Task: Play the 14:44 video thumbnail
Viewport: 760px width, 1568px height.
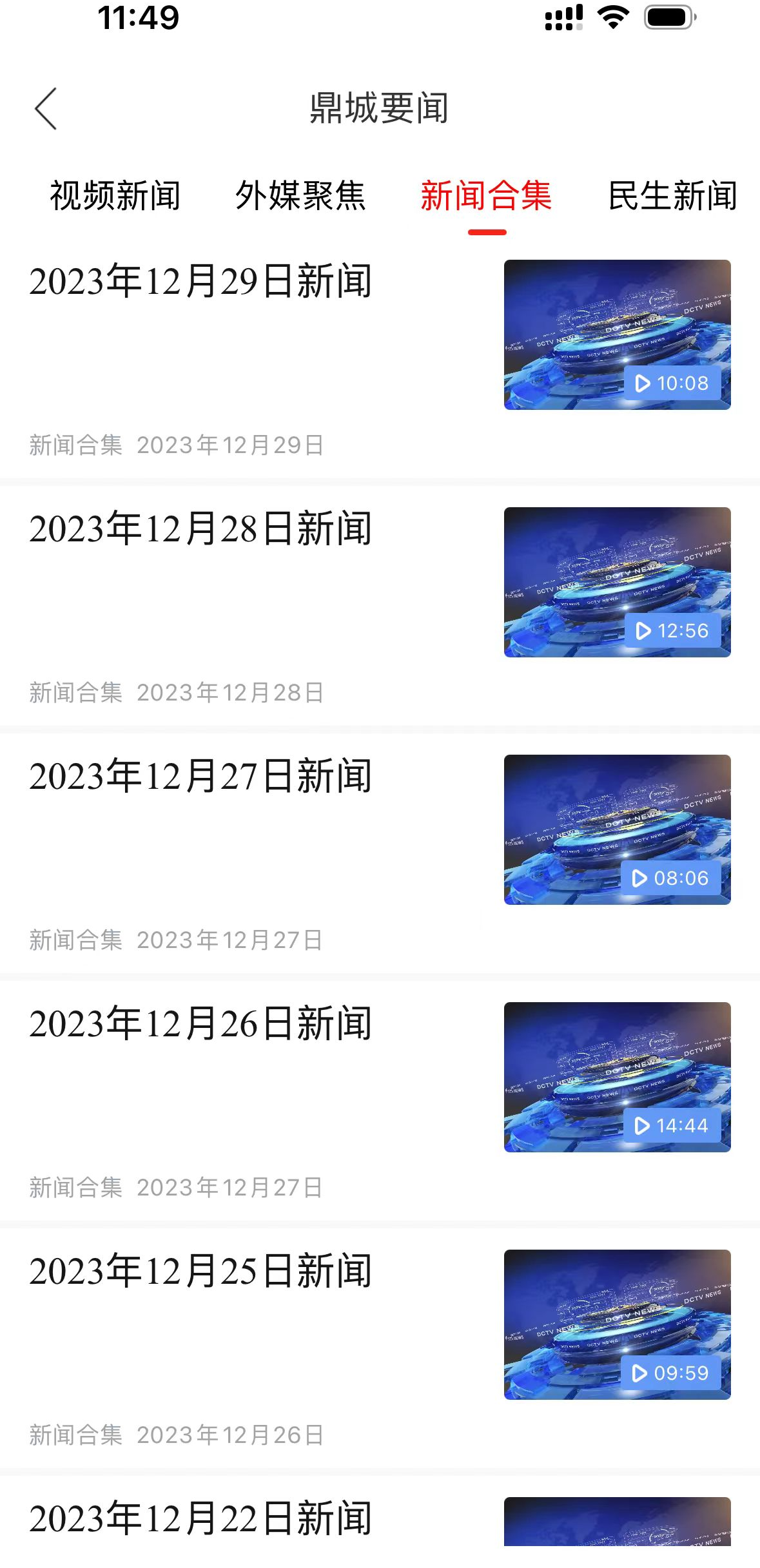Action: (x=618, y=1077)
